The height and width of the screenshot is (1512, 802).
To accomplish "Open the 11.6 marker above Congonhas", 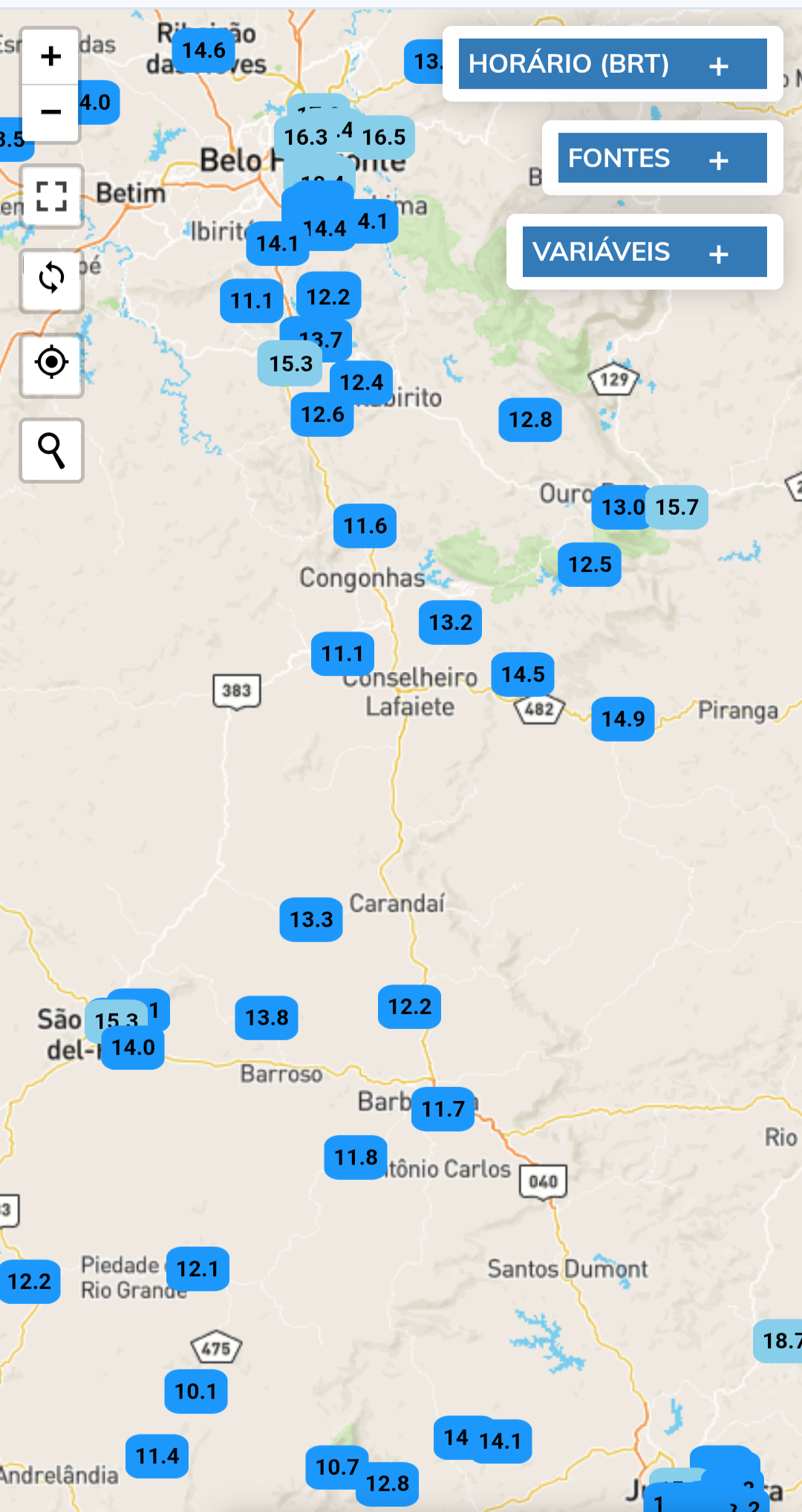I will [x=365, y=526].
